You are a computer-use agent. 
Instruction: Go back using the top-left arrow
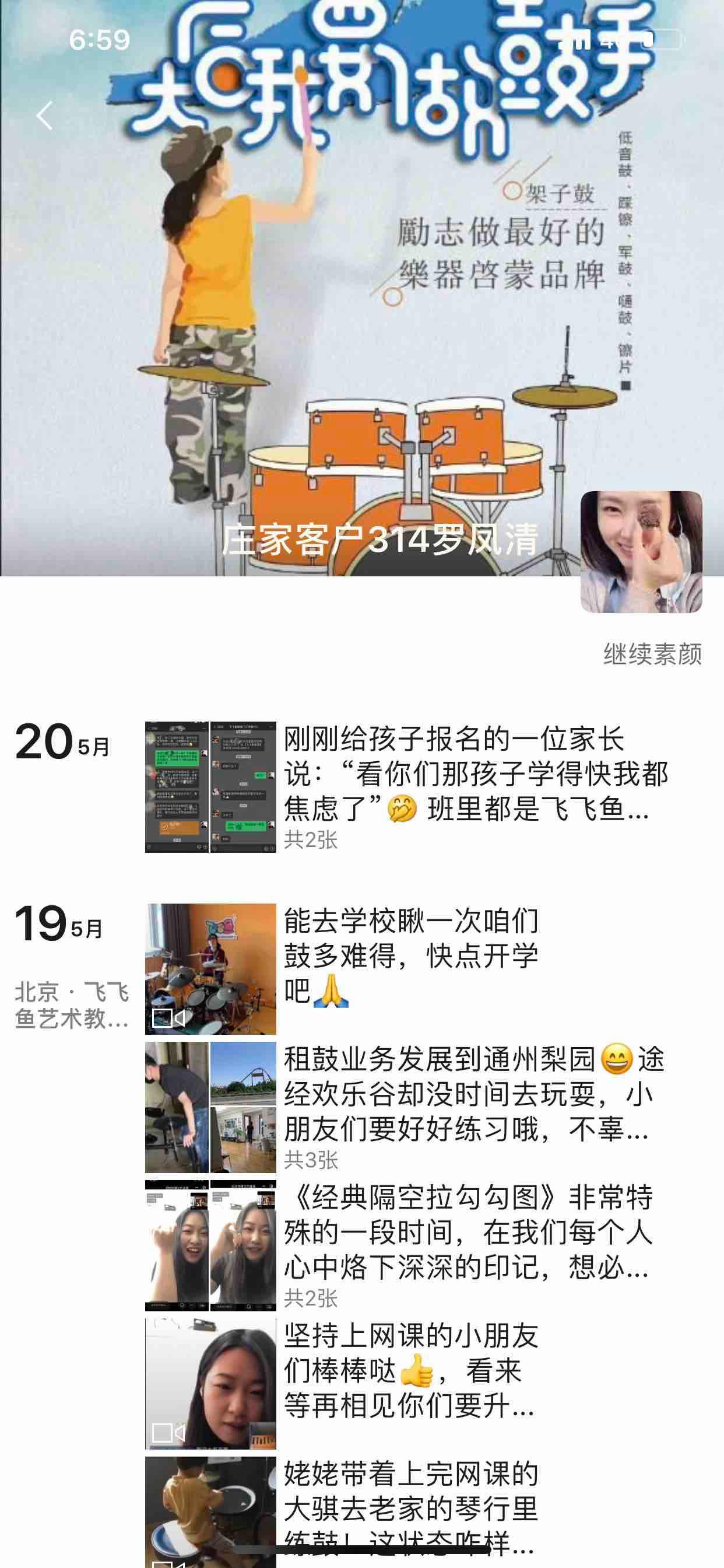pyautogui.click(x=44, y=115)
